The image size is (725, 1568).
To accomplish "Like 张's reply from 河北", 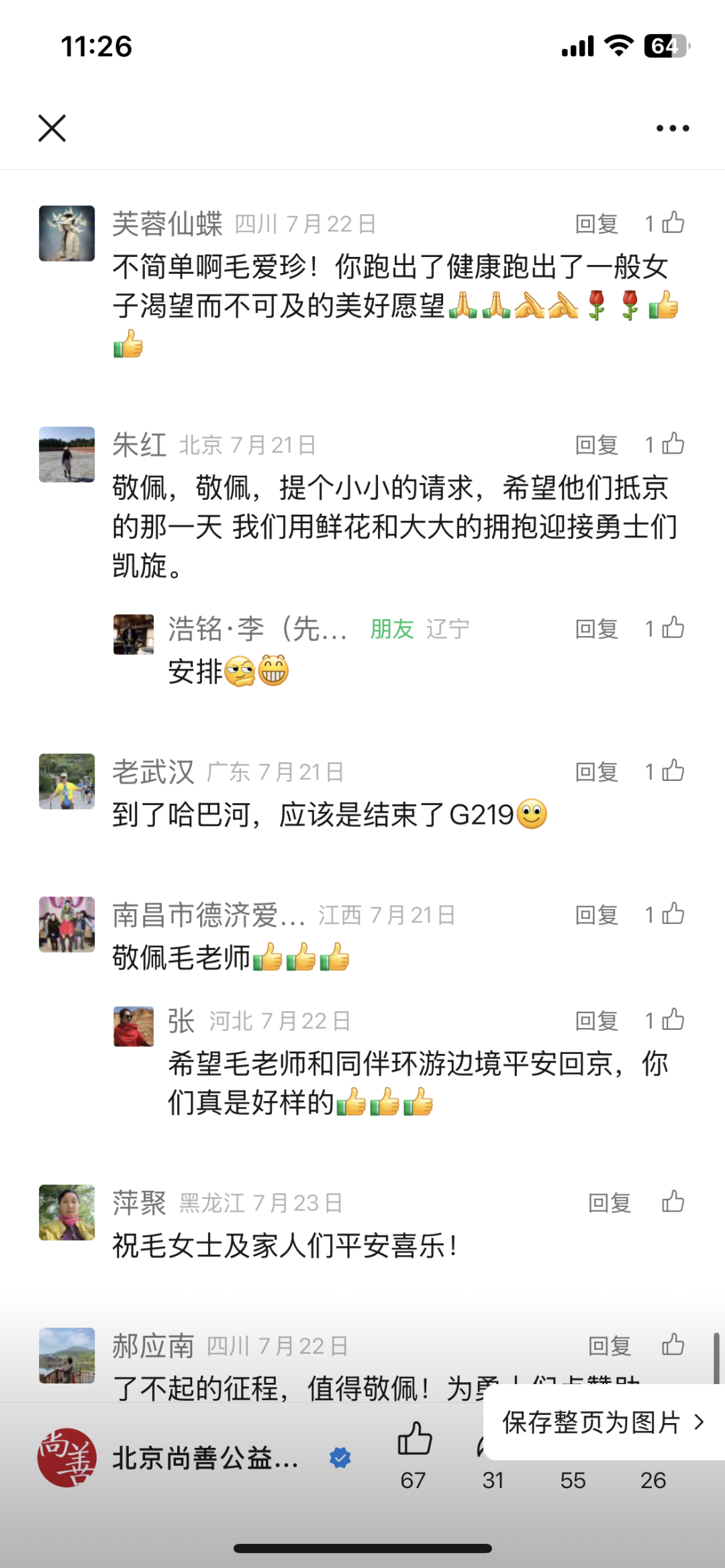I will pyautogui.click(x=673, y=1020).
